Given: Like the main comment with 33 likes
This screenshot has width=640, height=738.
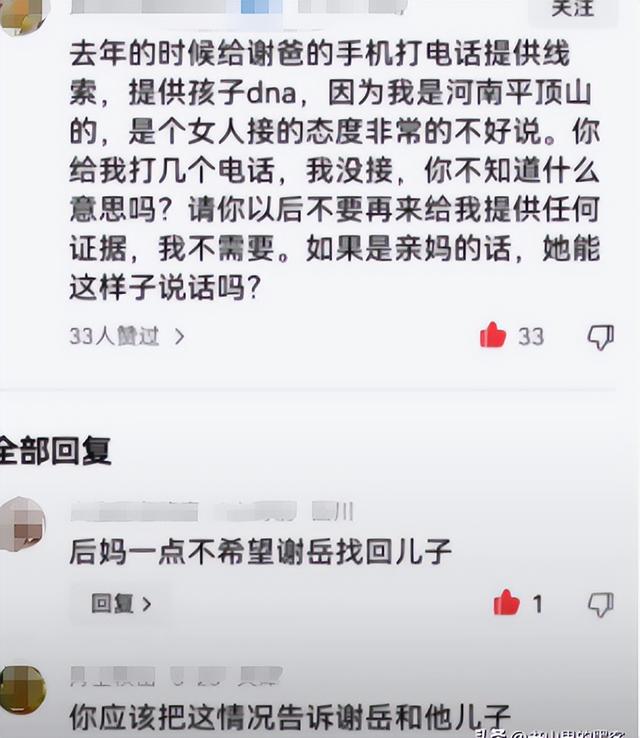Looking at the screenshot, I should coord(493,336).
